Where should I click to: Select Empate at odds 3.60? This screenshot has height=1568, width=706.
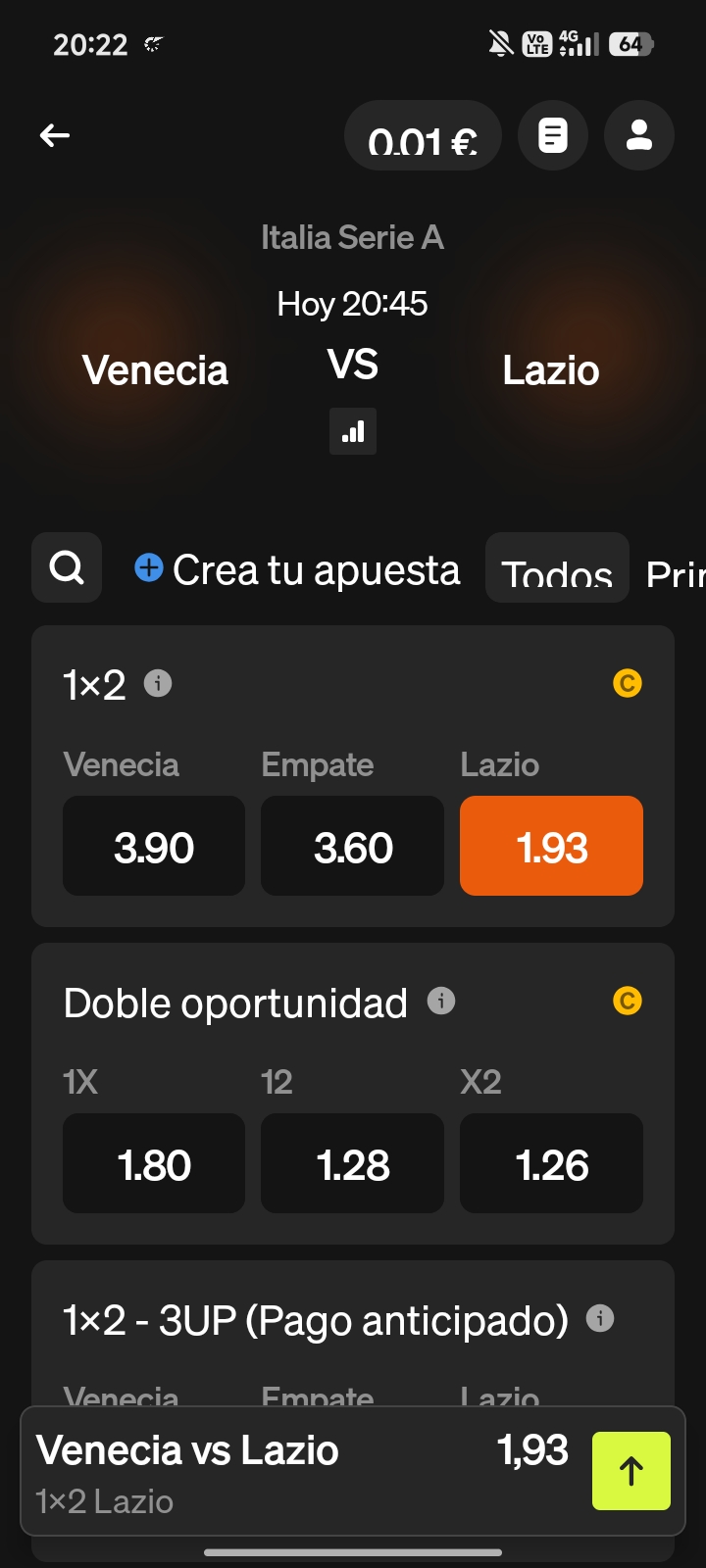click(352, 846)
